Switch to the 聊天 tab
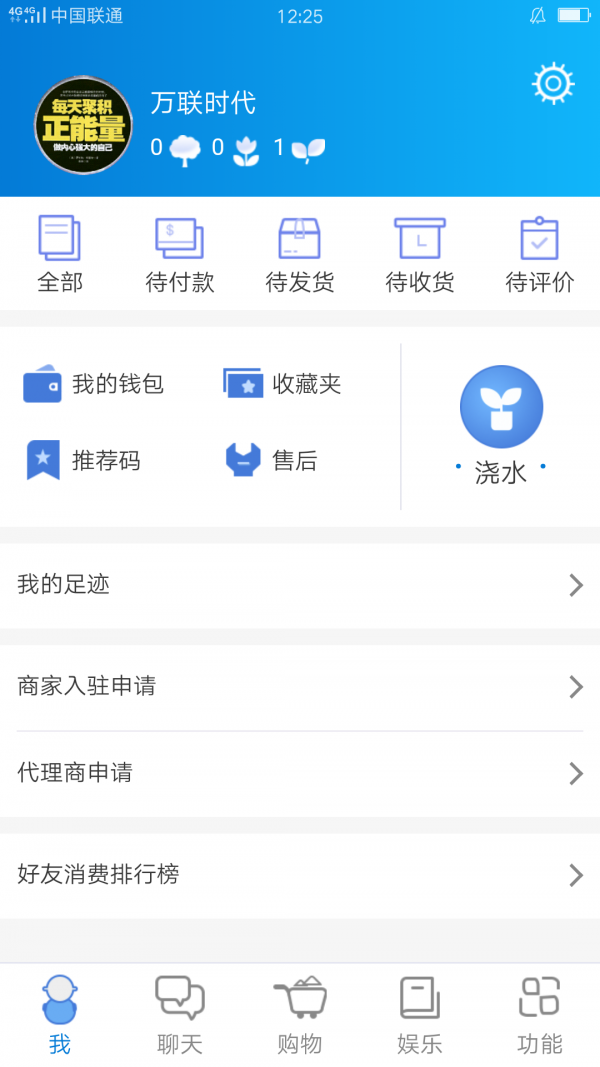This screenshot has height=1067, width=600. coord(180,1014)
